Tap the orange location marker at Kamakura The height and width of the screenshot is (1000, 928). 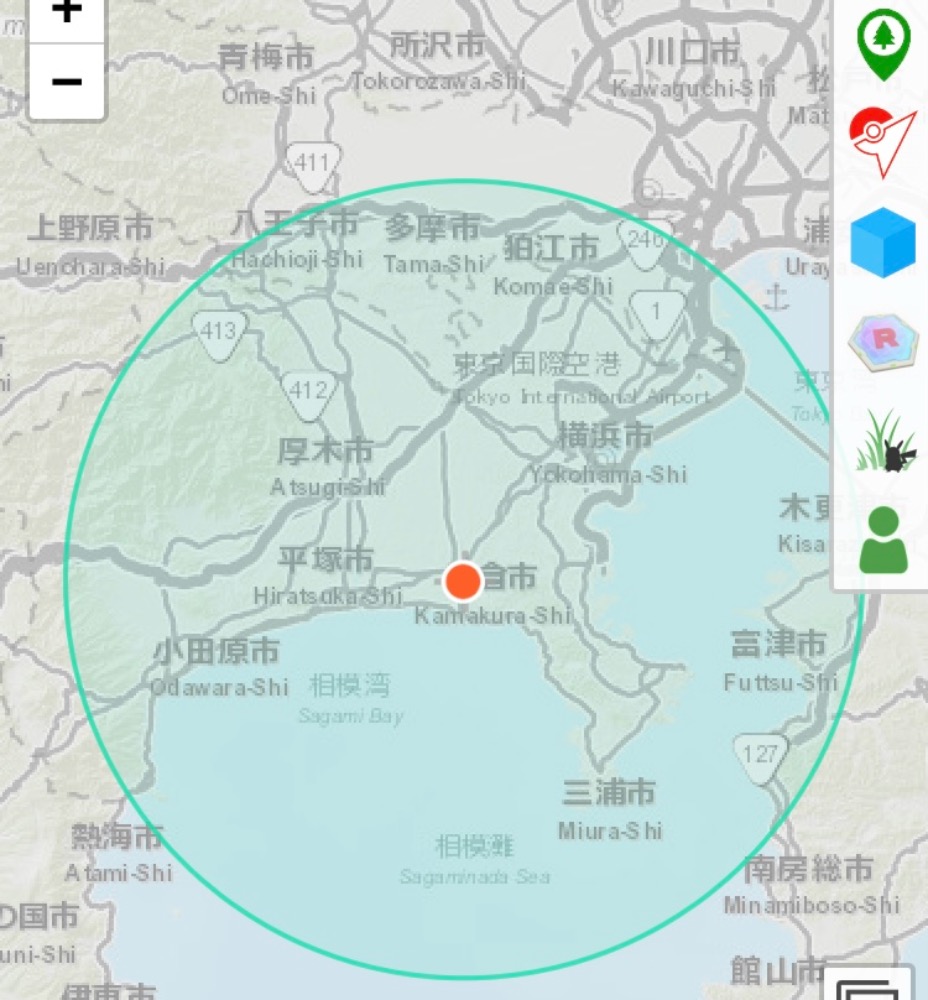tap(462, 580)
